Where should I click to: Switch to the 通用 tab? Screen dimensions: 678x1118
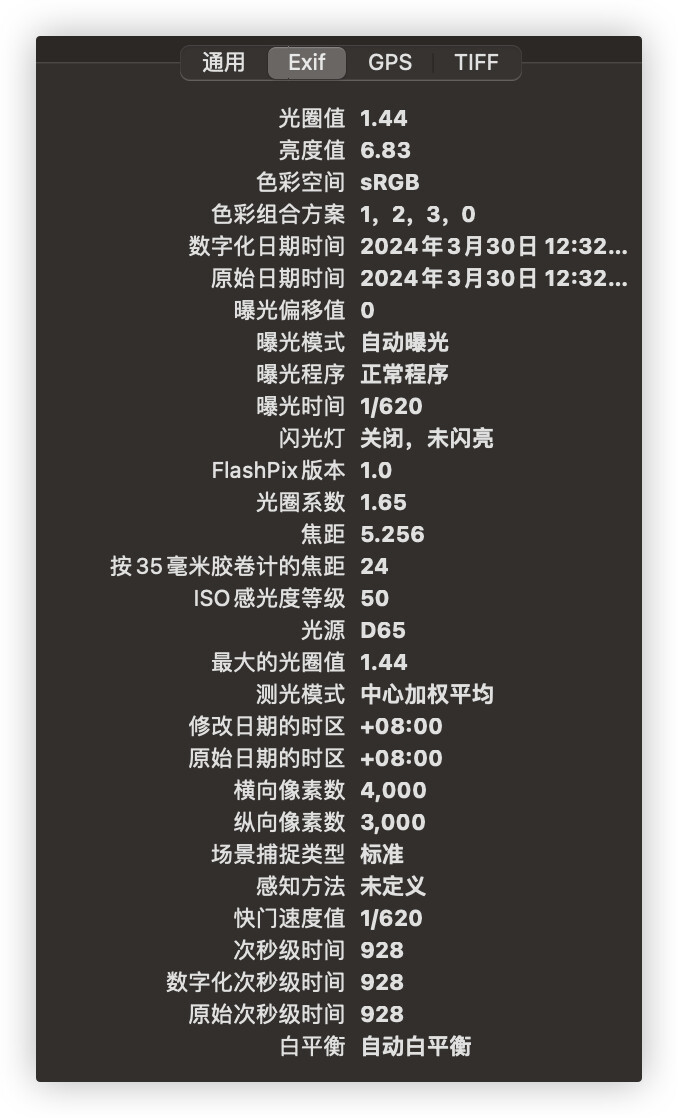[224, 63]
